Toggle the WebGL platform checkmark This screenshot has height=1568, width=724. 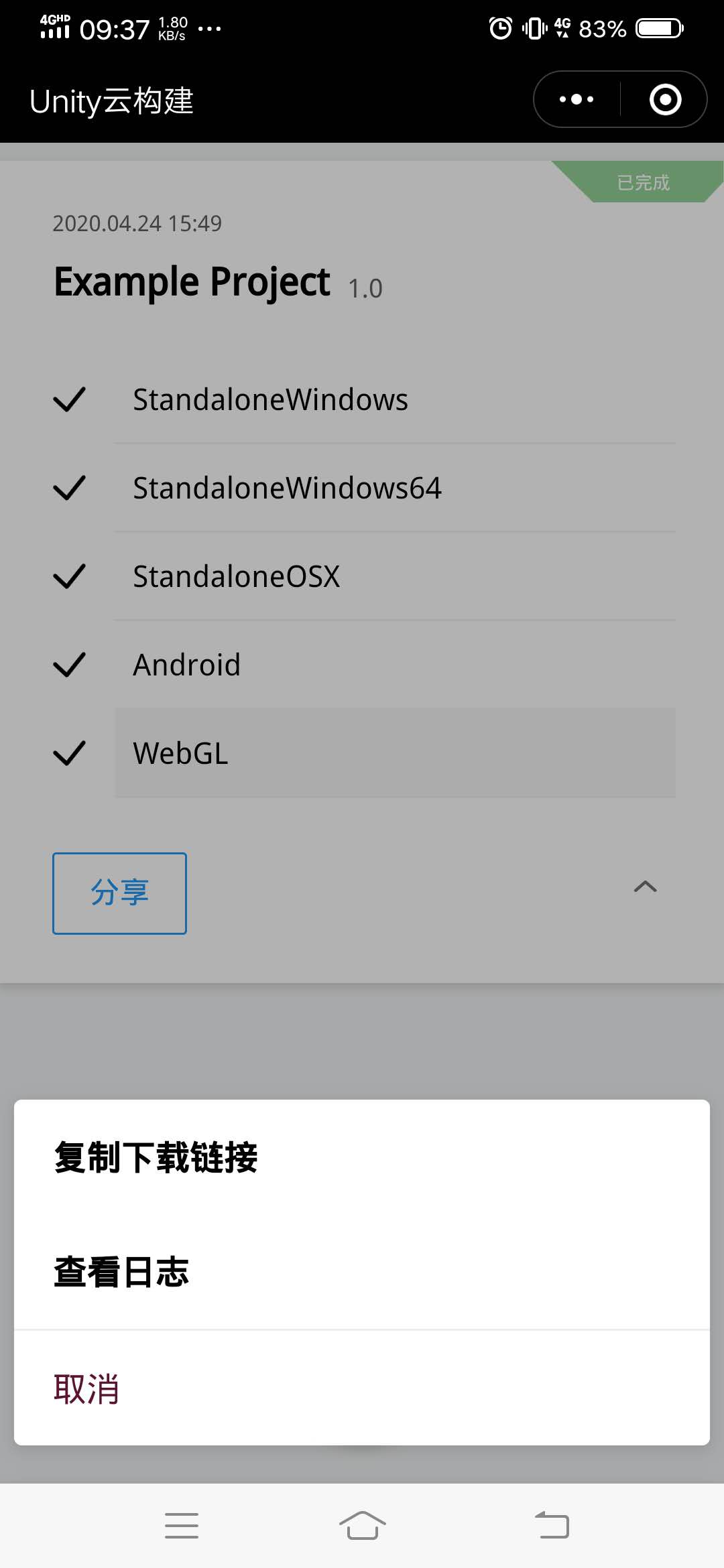[70, 753]
